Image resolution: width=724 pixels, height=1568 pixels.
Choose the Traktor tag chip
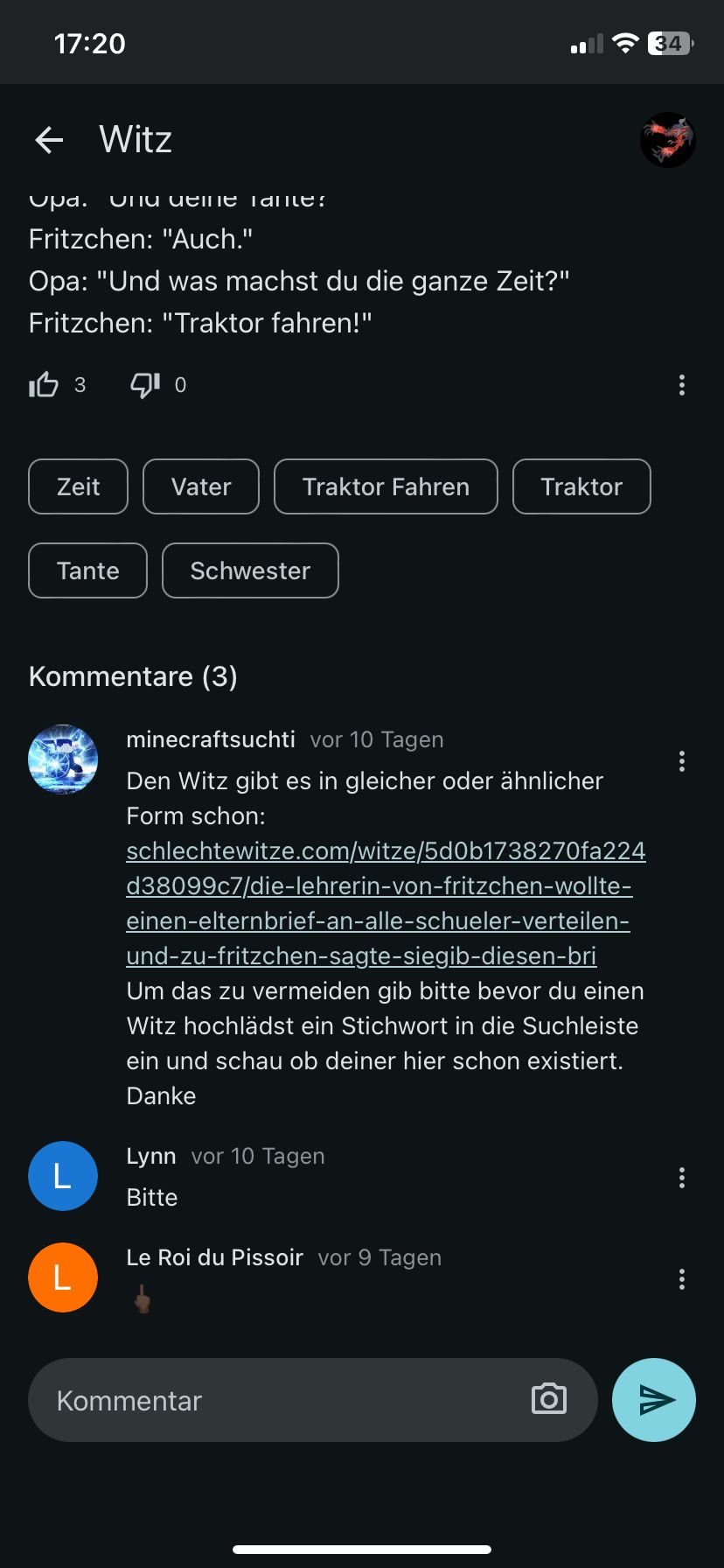coord(581,486)
